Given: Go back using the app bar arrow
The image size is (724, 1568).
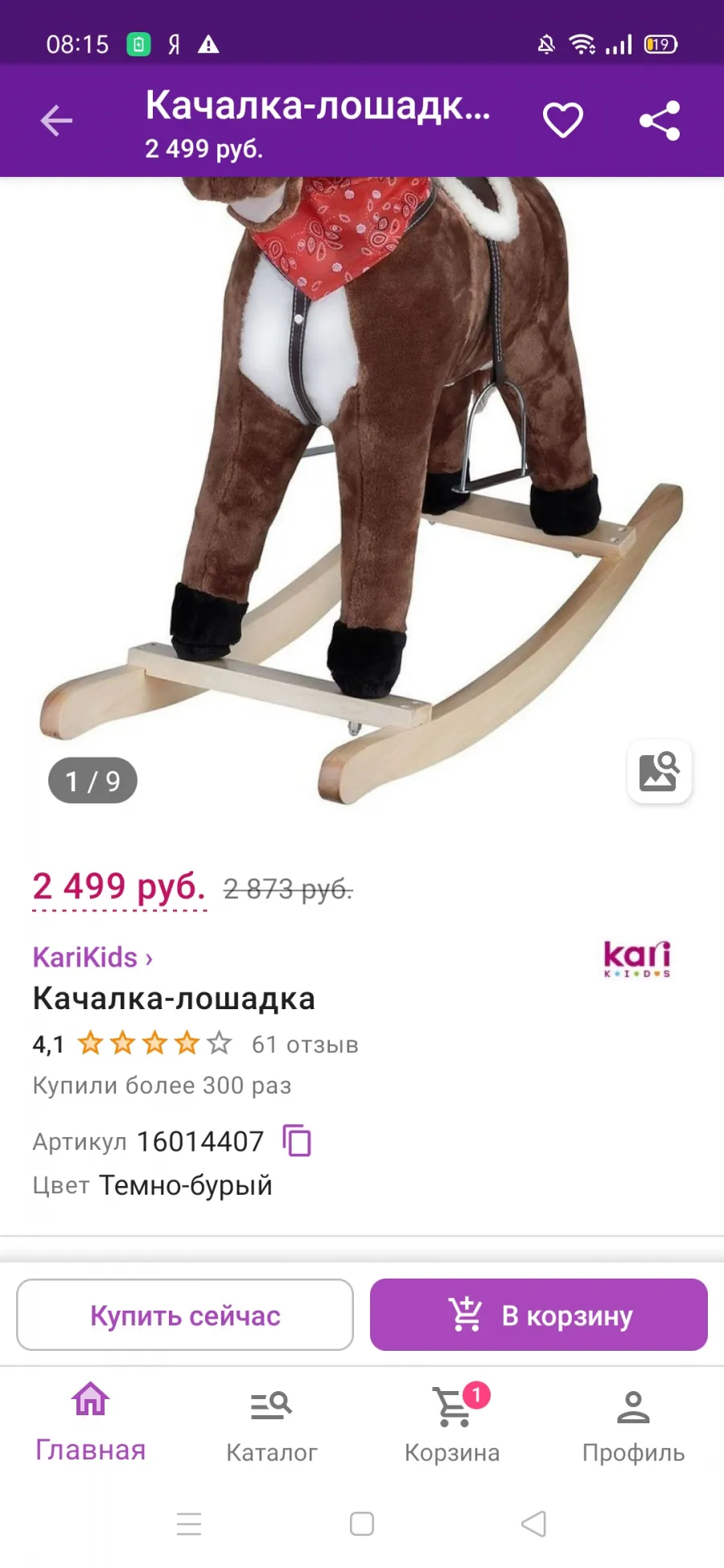Looking at the screenshot, I should pyautogui.click(x=56, y=121).
